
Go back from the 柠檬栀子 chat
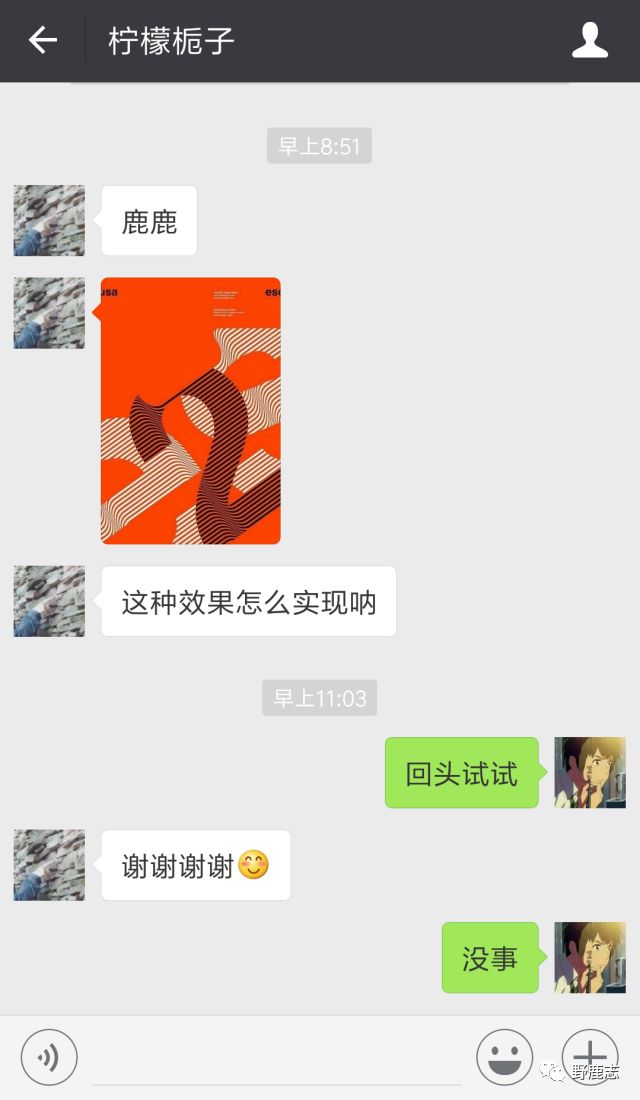pos(42,40)
